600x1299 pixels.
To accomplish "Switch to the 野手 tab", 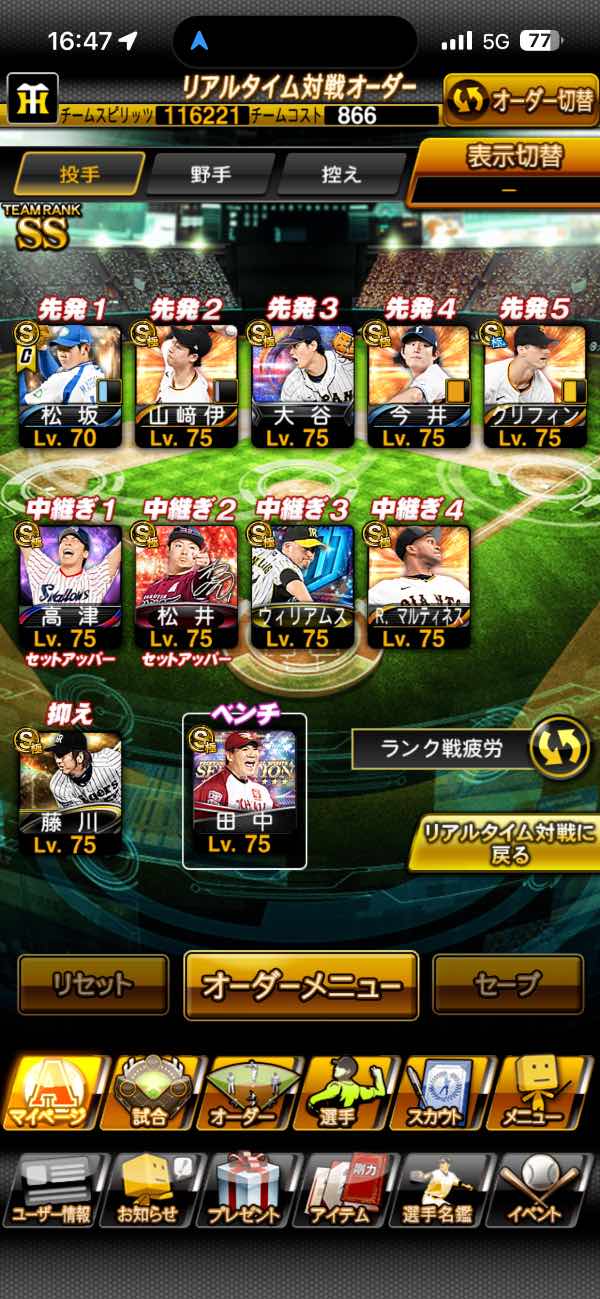I will point(210,174).
